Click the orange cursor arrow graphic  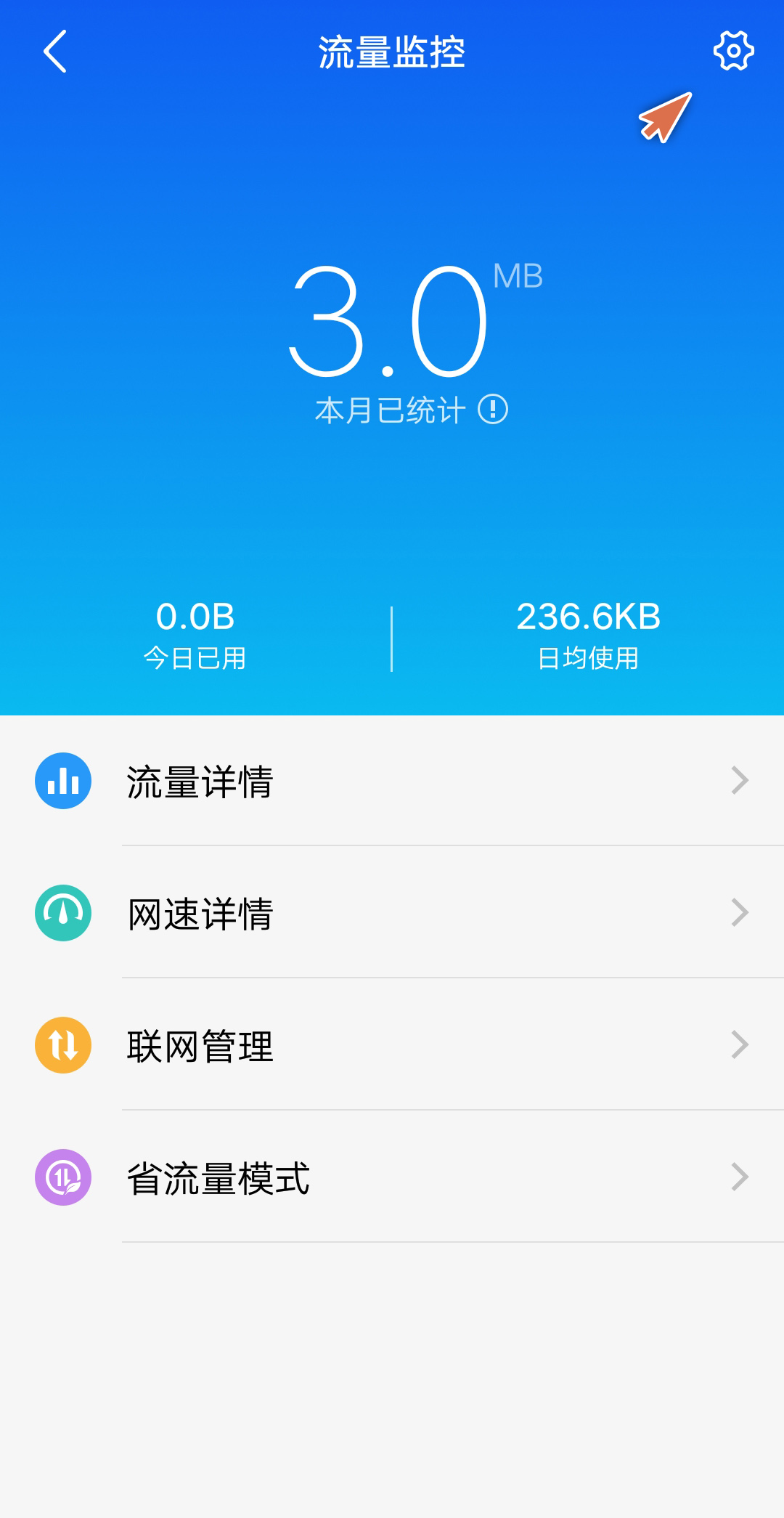tap(664, 118)
